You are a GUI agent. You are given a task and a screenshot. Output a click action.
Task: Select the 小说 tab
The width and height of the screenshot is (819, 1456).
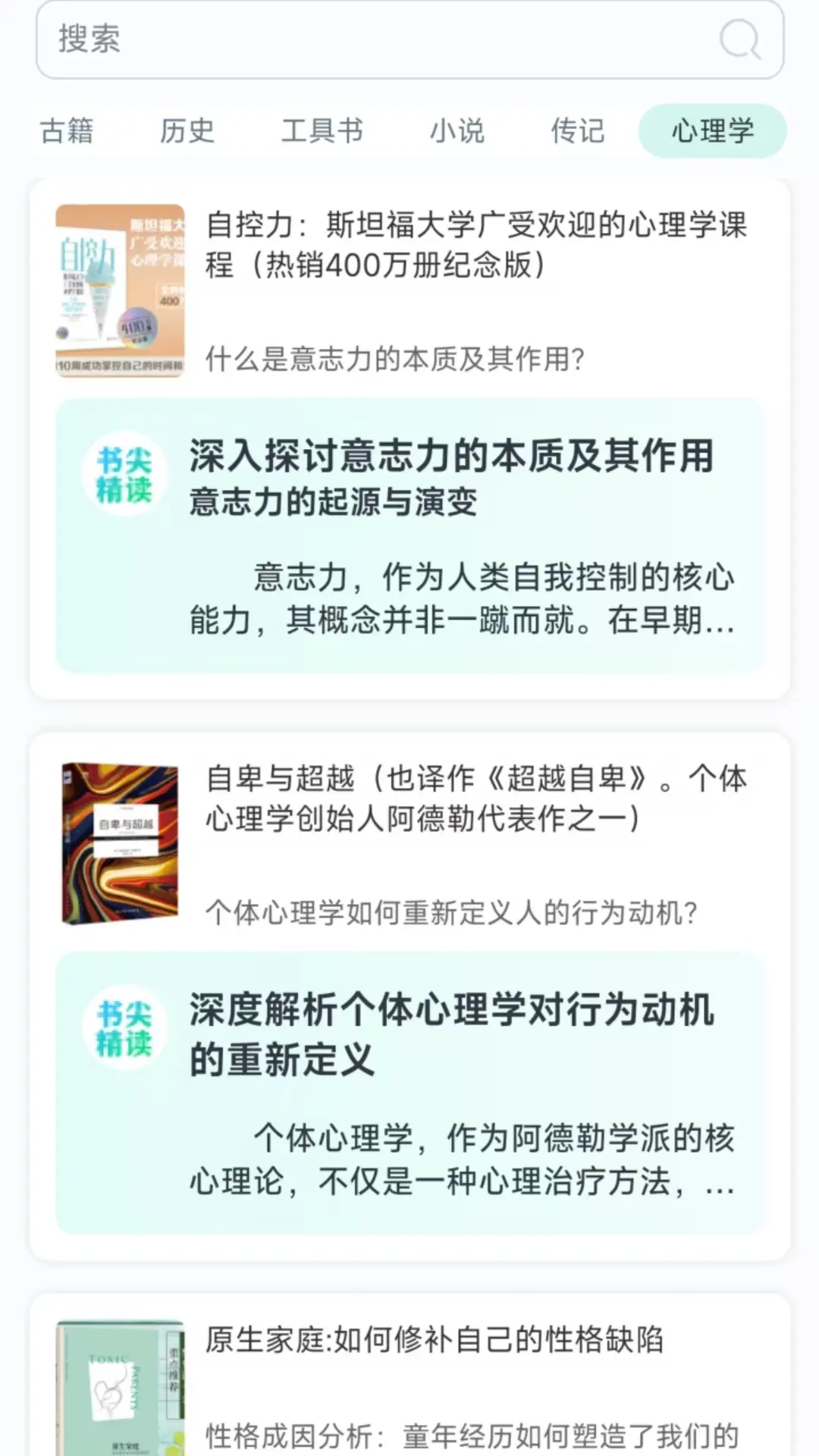457,131
